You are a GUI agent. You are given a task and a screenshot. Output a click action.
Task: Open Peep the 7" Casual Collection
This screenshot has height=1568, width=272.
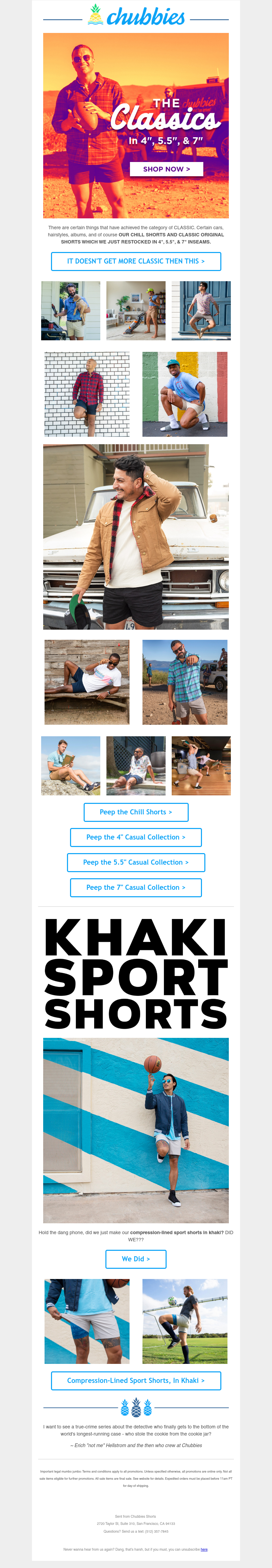tap(135, 887)
